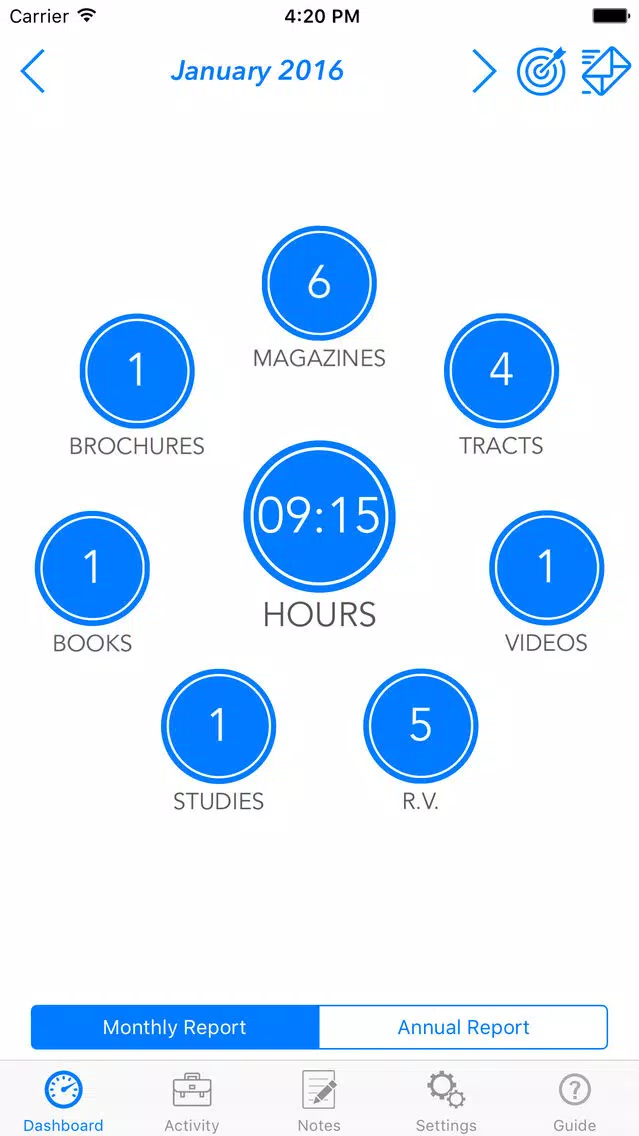Image resolution: width=639 pixels, height=1136 pixels.
Task: Open the Videos count circle
Action: coord(547,568)
